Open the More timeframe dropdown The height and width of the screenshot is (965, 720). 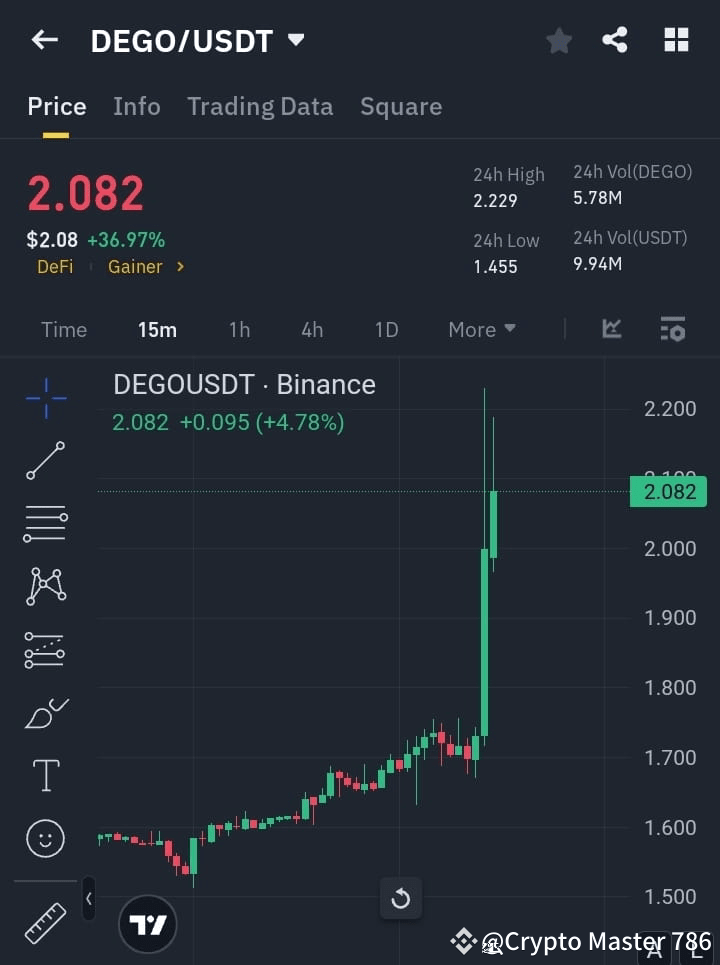[x=481, y=329]
